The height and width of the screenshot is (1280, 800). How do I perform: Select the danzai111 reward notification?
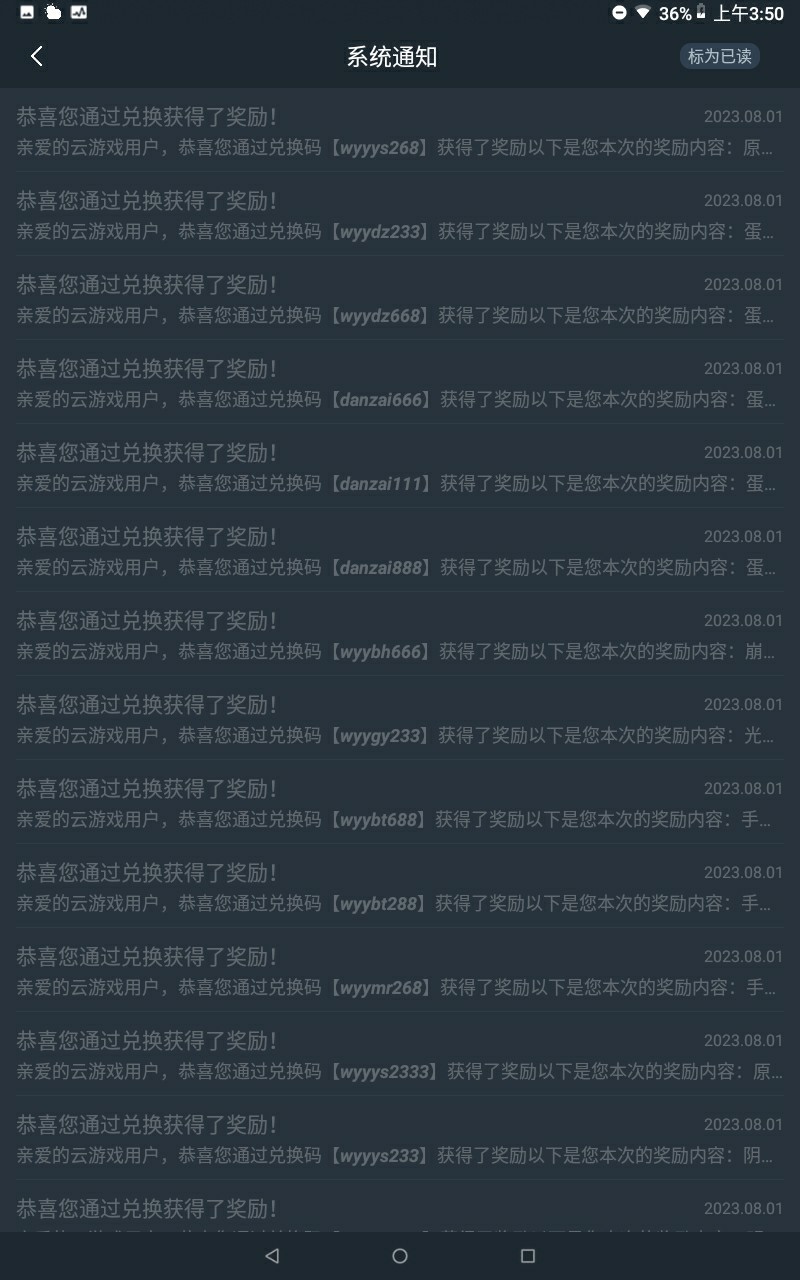click(400, 468)
